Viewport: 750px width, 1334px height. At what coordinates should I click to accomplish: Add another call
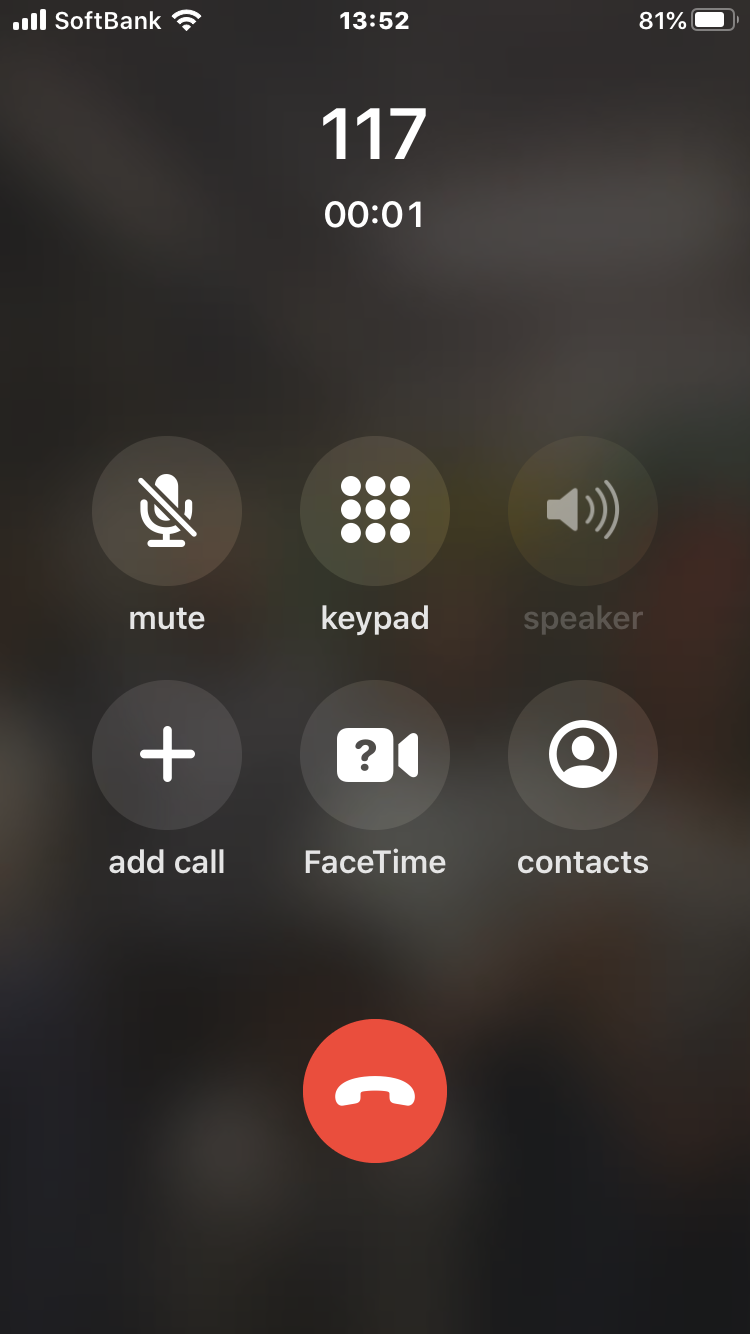pyautogui.click(x=167, y=755)
